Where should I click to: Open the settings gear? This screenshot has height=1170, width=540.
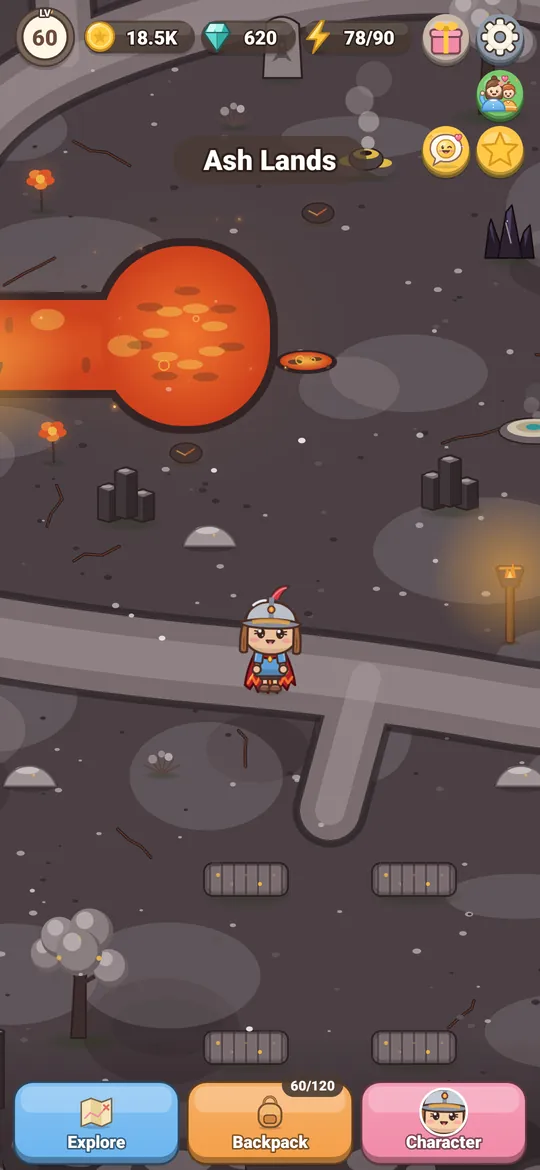click(x=500, y=37)
